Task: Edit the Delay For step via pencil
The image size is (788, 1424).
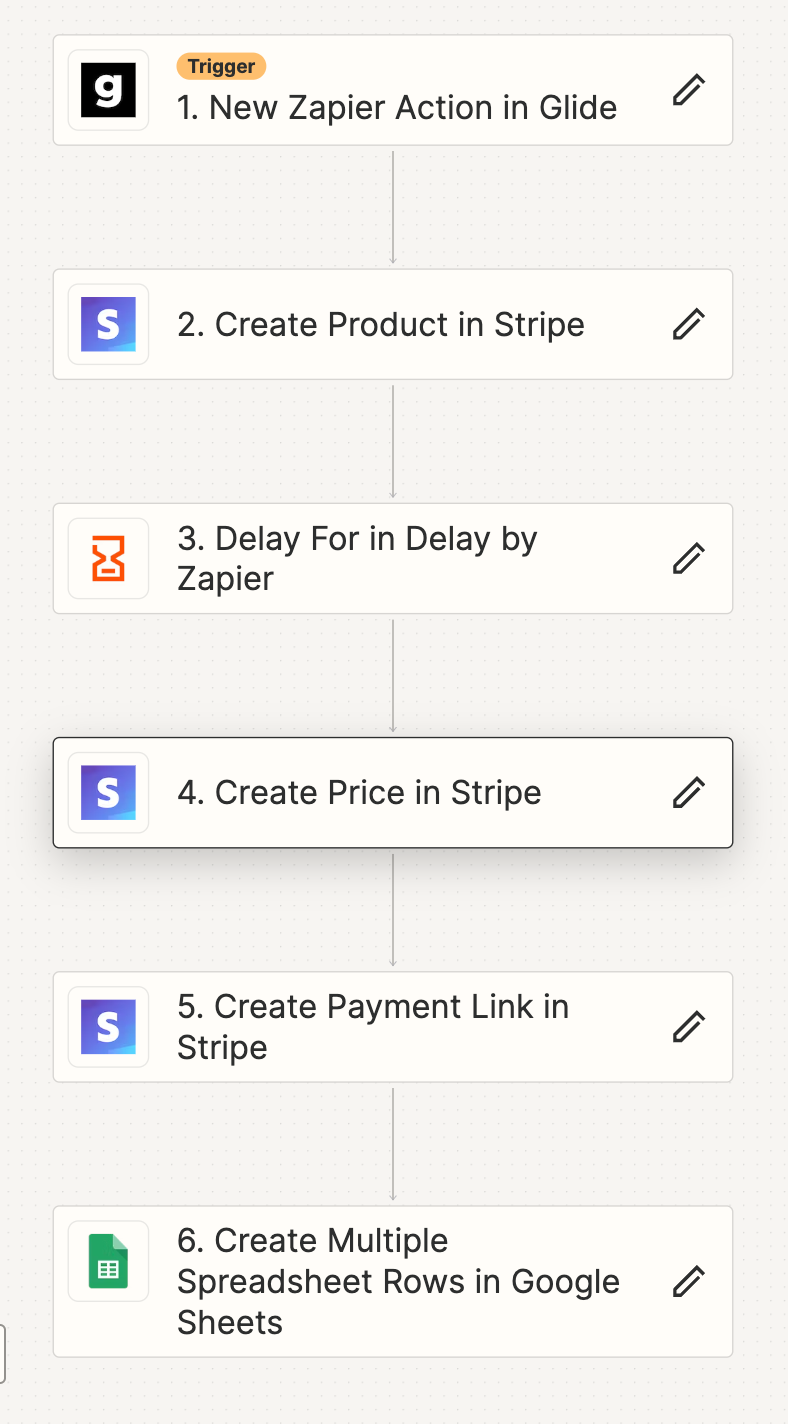Action: pos(689,558)
